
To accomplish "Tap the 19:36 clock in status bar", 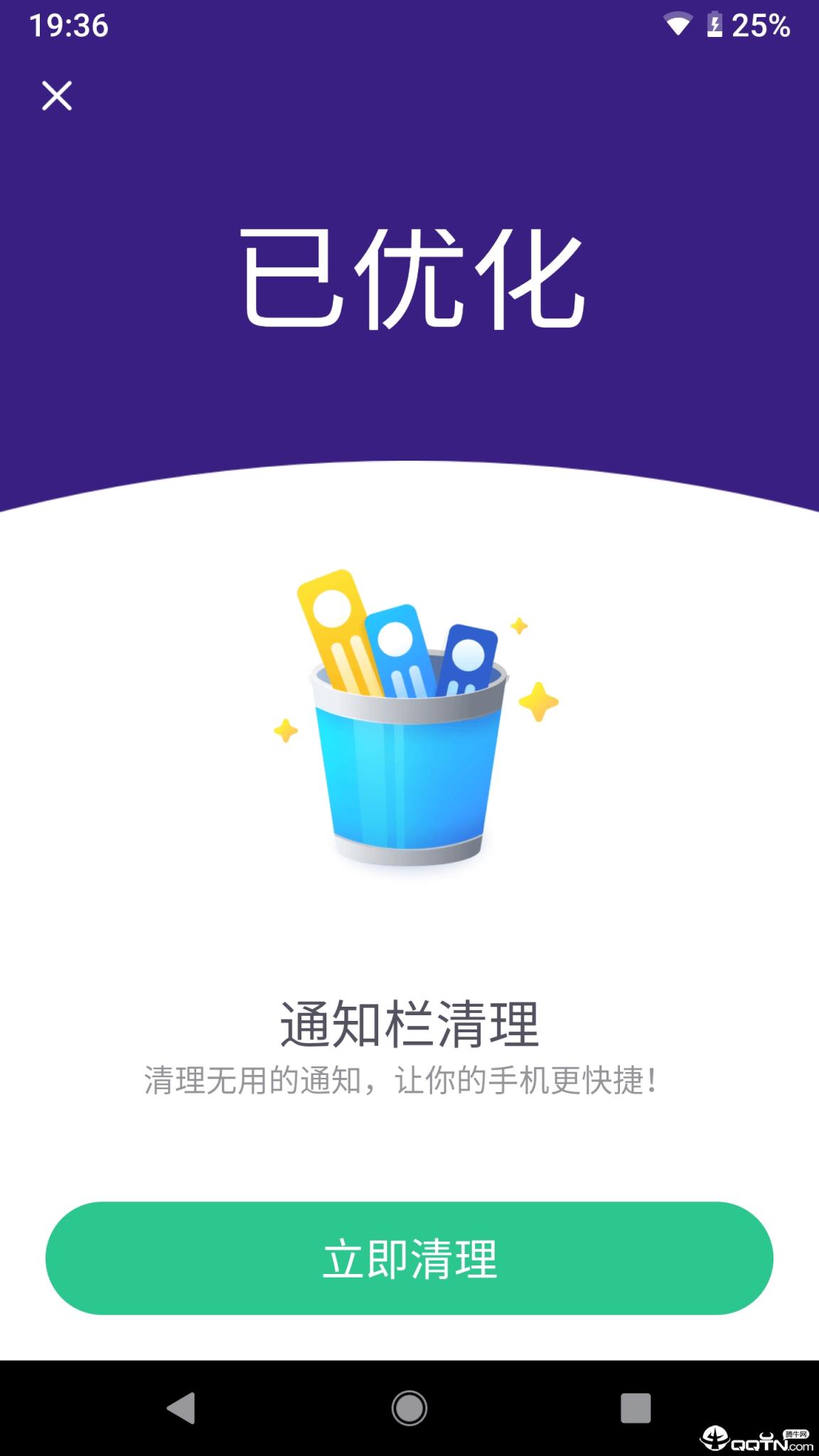I will coord(69,25).
